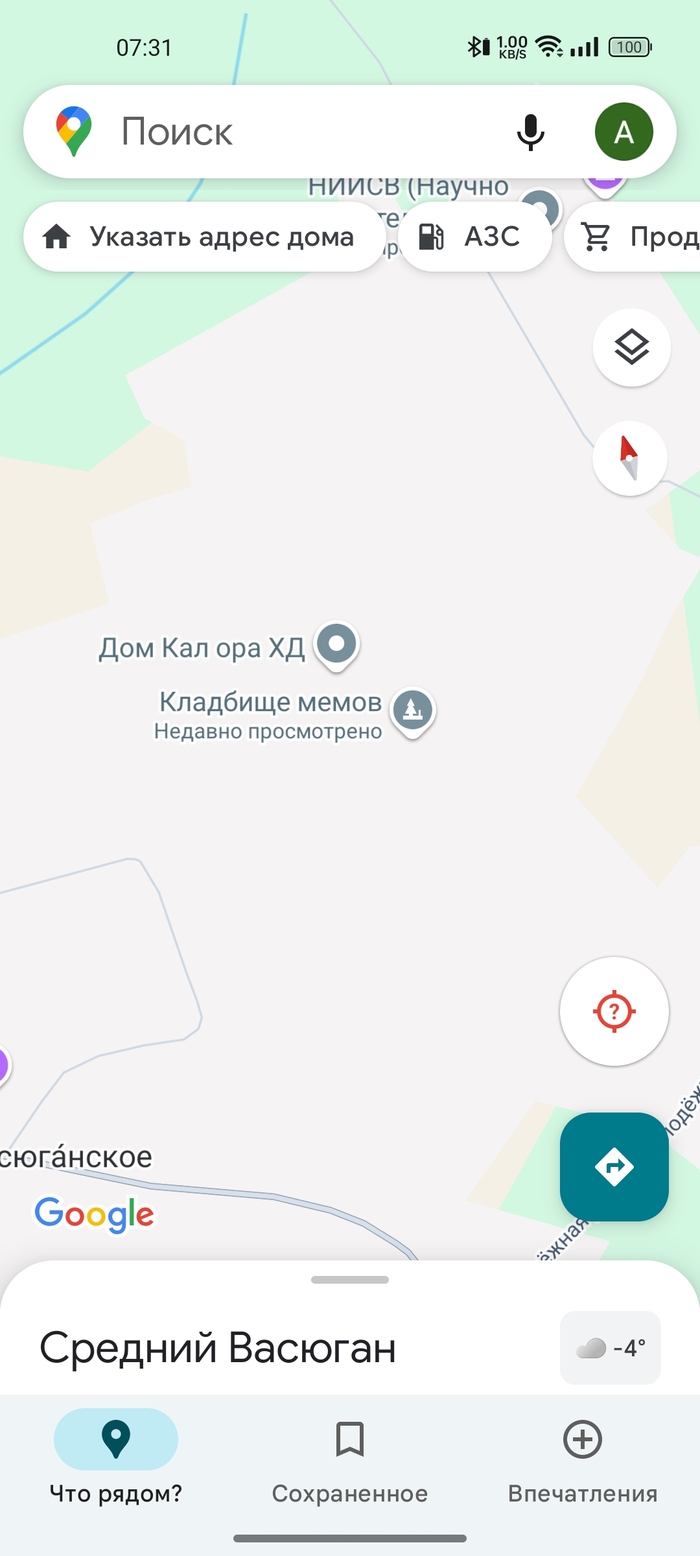Reset map orientation with the compass

pos(630,458)
